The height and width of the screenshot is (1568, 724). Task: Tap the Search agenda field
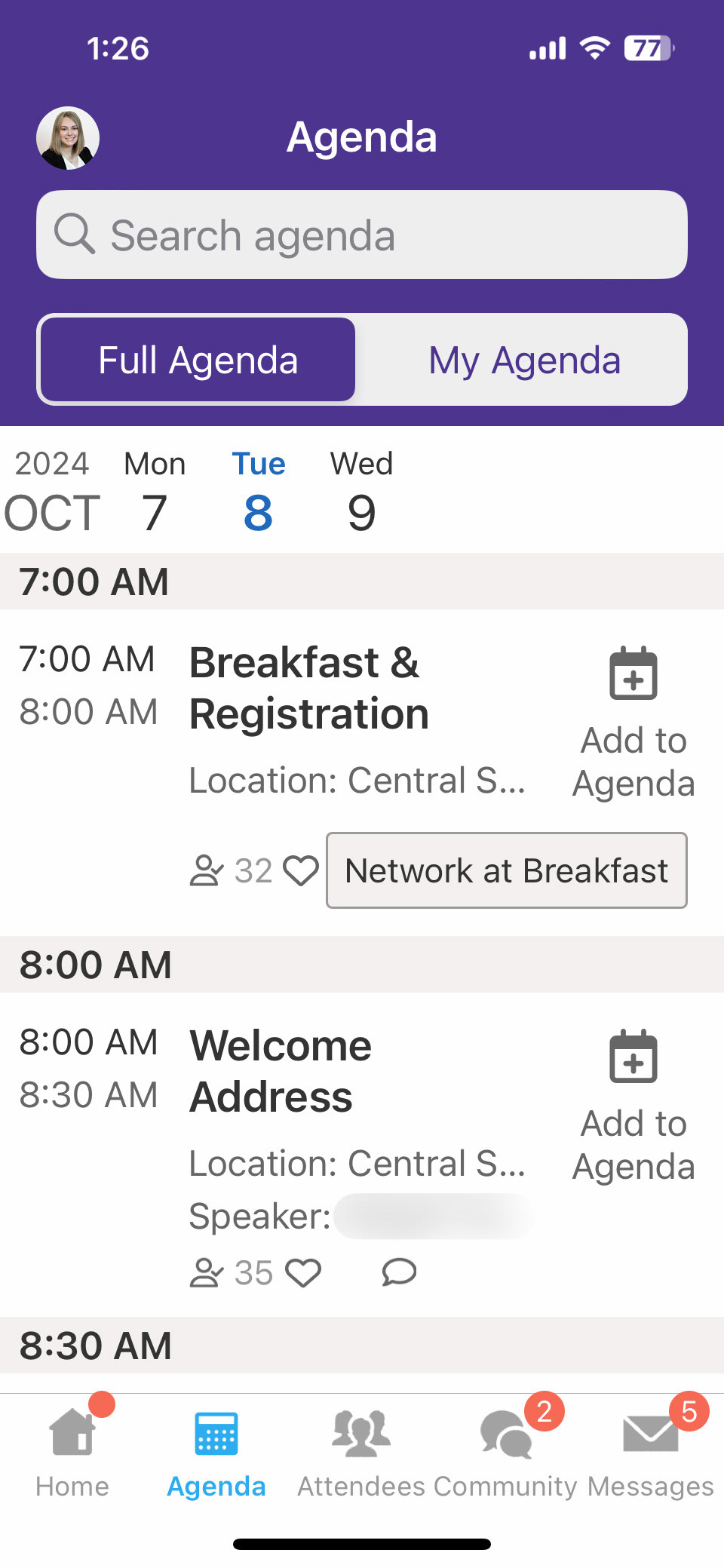[x=362, y=235]
